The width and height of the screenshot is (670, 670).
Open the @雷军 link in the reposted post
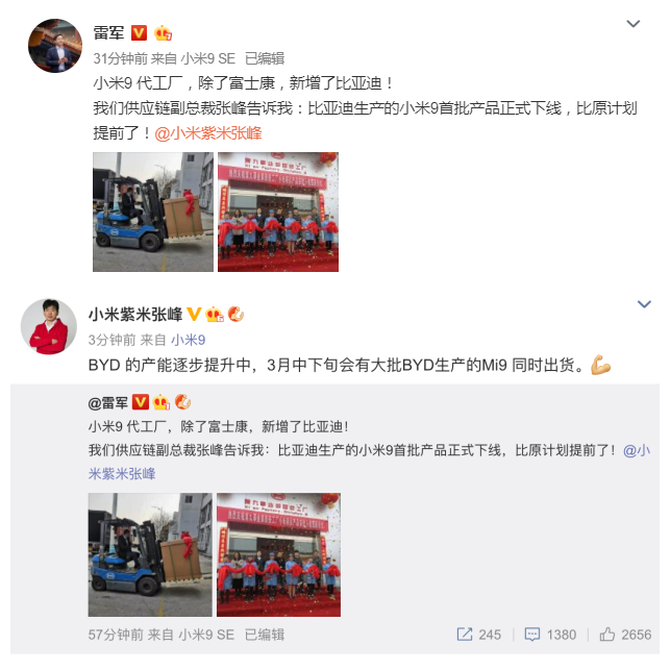(110, 402)
